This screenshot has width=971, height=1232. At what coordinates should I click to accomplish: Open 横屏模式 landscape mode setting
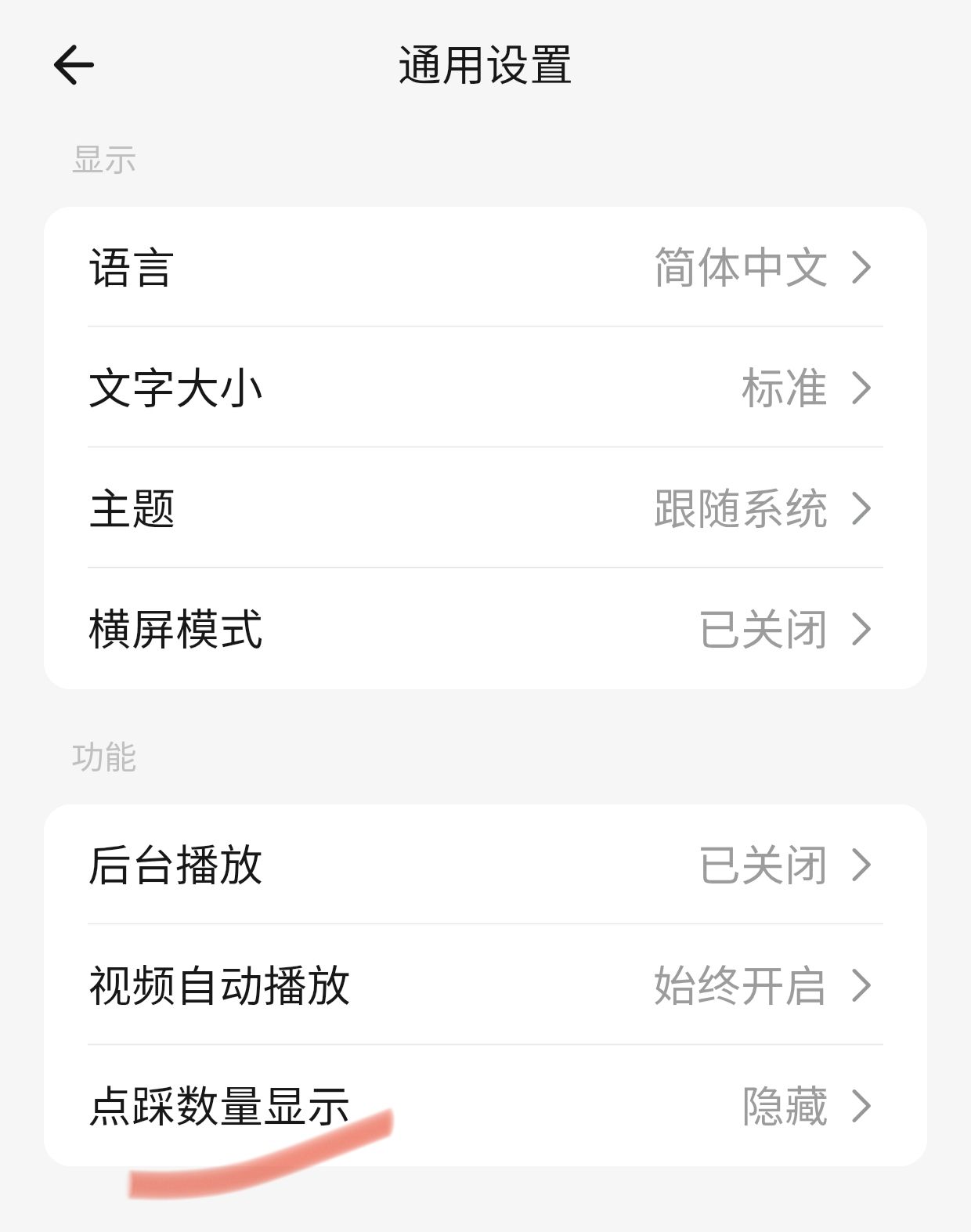(x=485, y=629)
